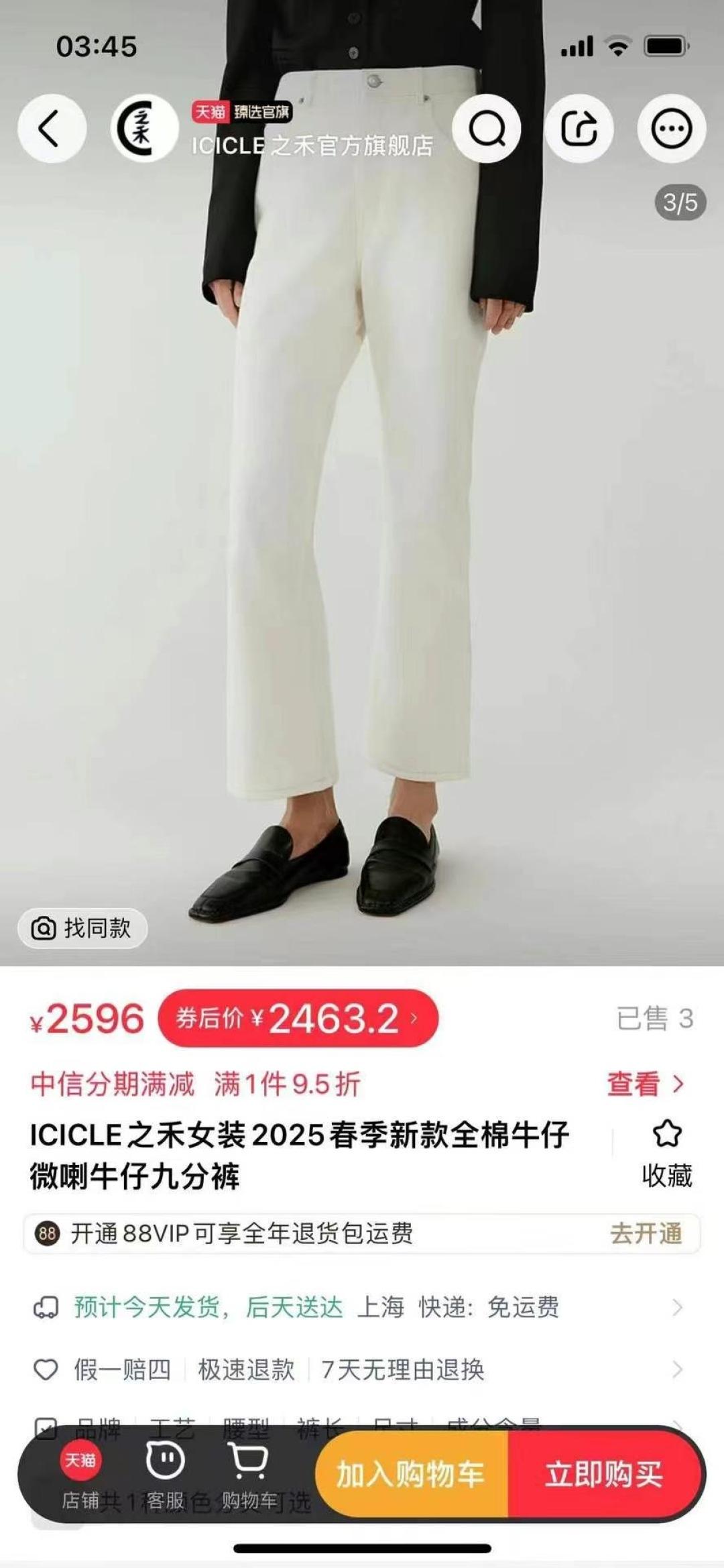The image size is (724, 1568).
Task: Tap 加入购物车 to add to cart
Action: [410, 1474]
